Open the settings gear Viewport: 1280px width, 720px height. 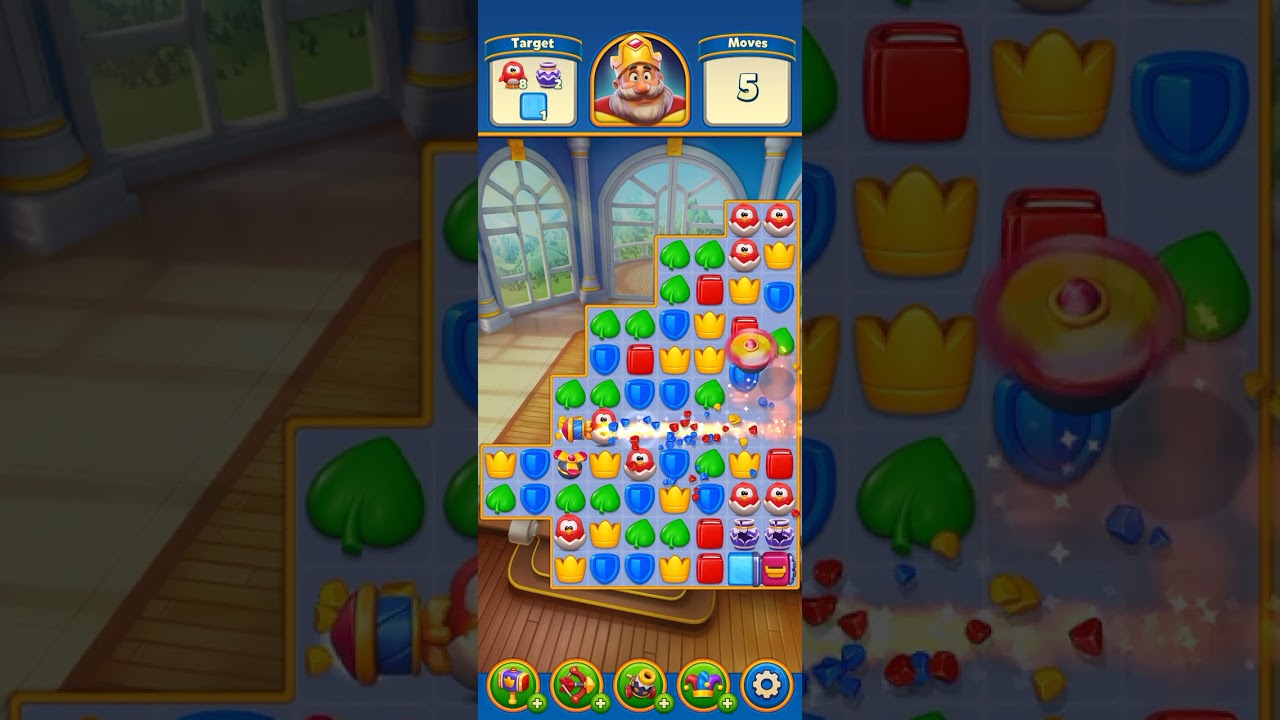(x=767, y=684)
